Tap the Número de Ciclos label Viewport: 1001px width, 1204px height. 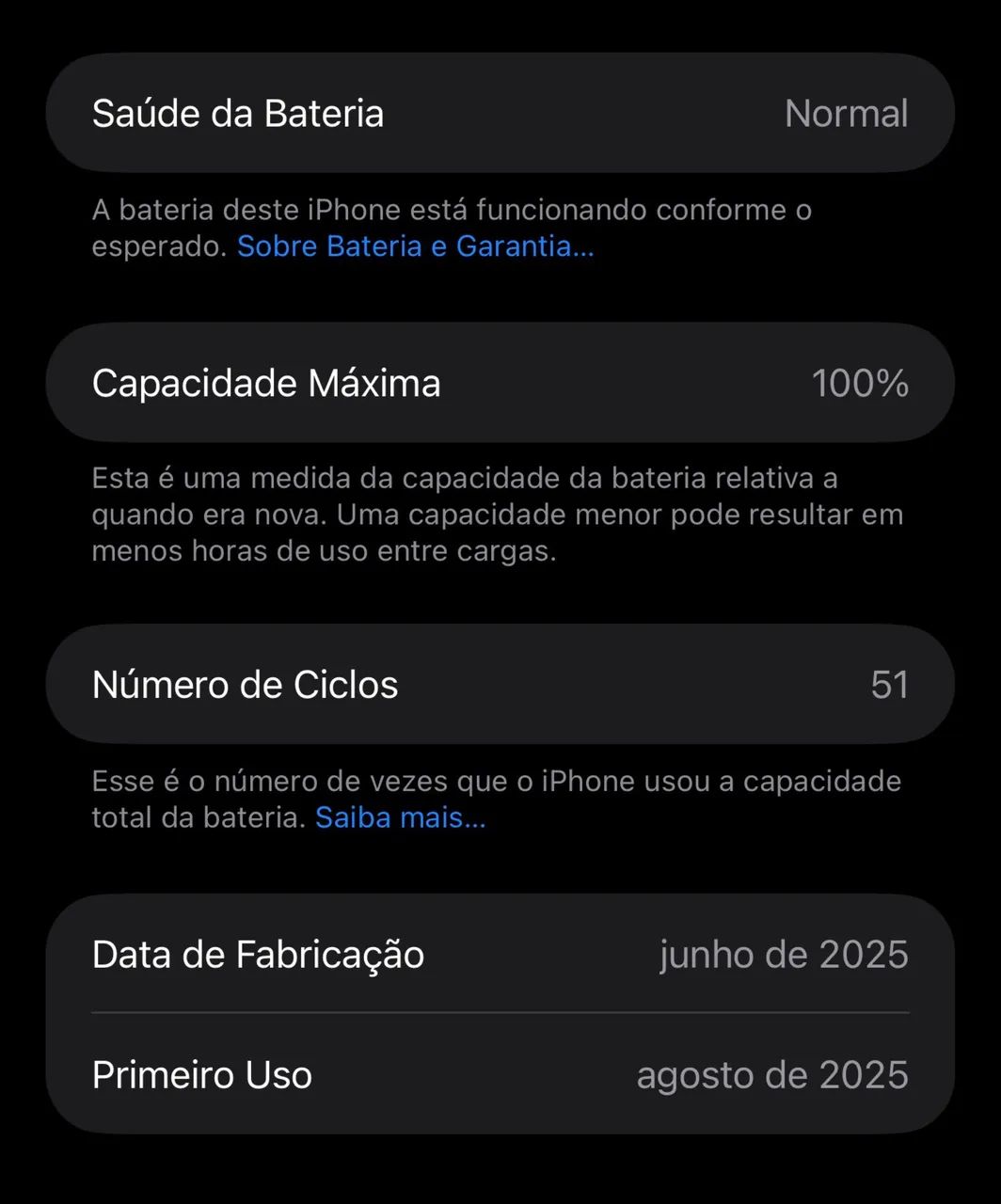coord(246,684)
